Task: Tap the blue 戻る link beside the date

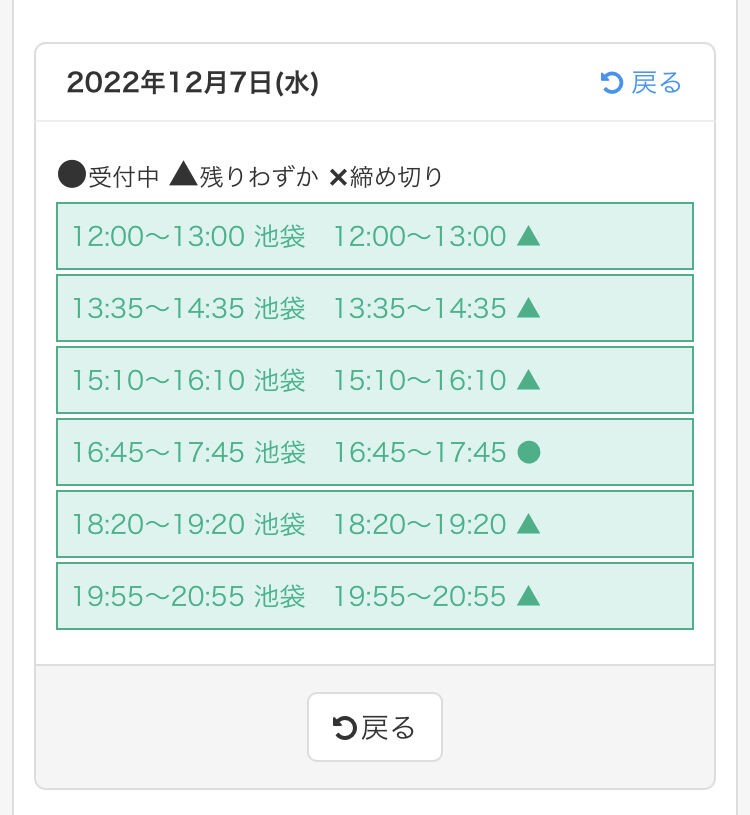Action: point(641,83)
